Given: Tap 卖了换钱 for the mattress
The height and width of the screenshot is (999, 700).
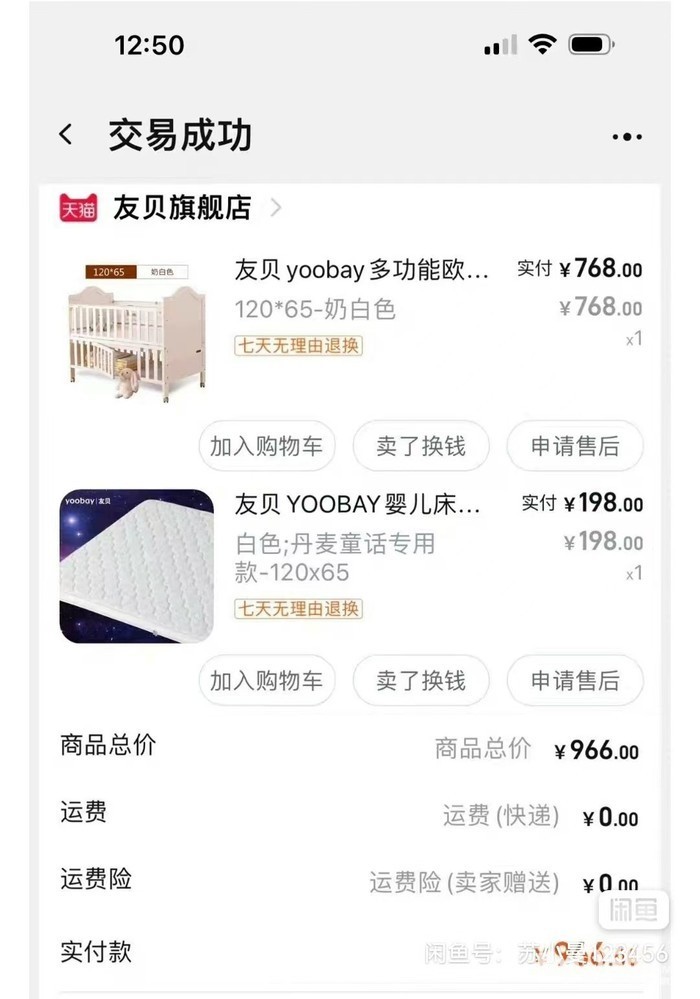Looking at the screenshot, I should tap(421, 681).
